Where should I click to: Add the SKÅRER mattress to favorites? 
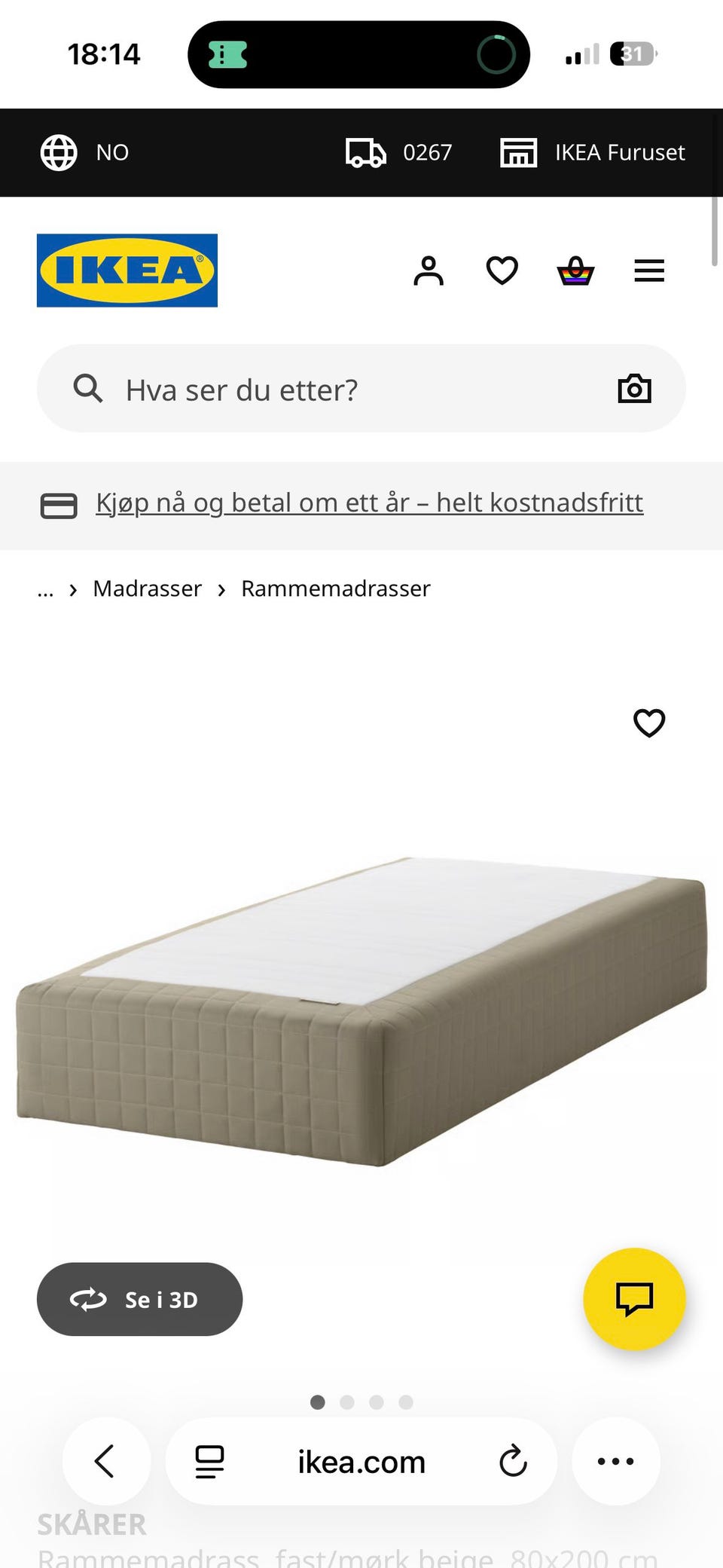click(648, 723)
